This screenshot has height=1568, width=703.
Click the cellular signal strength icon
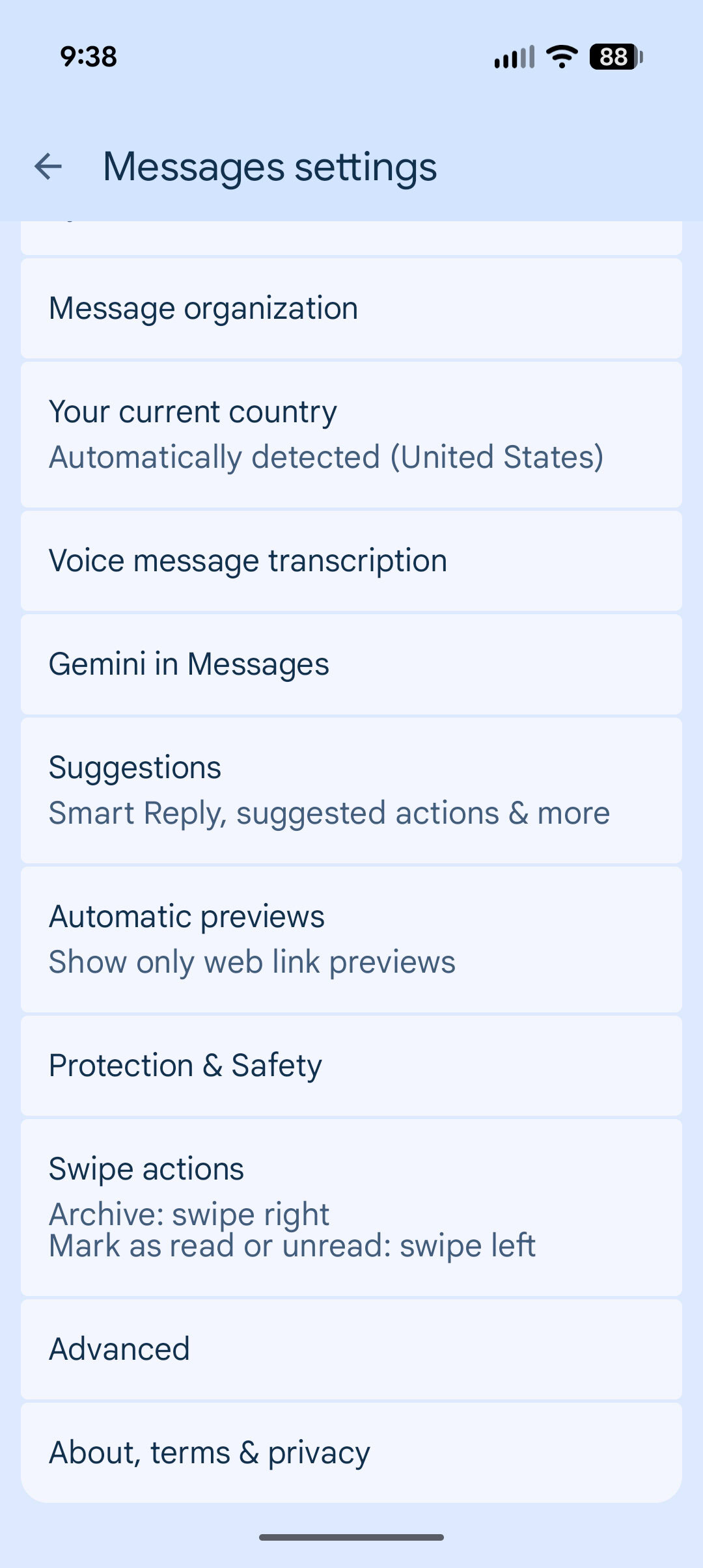coord(514,57)
